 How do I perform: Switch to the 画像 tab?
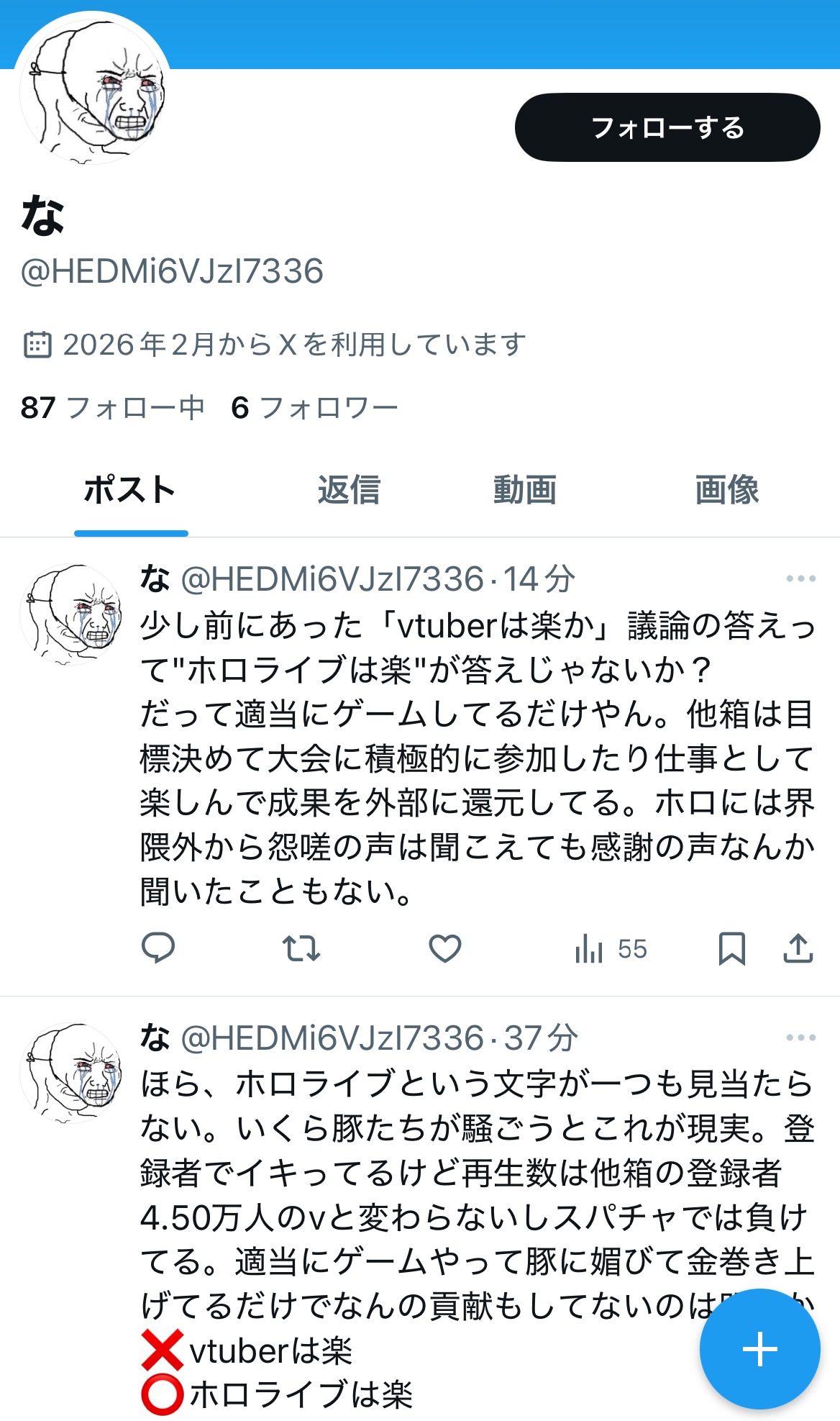[726, 490]
